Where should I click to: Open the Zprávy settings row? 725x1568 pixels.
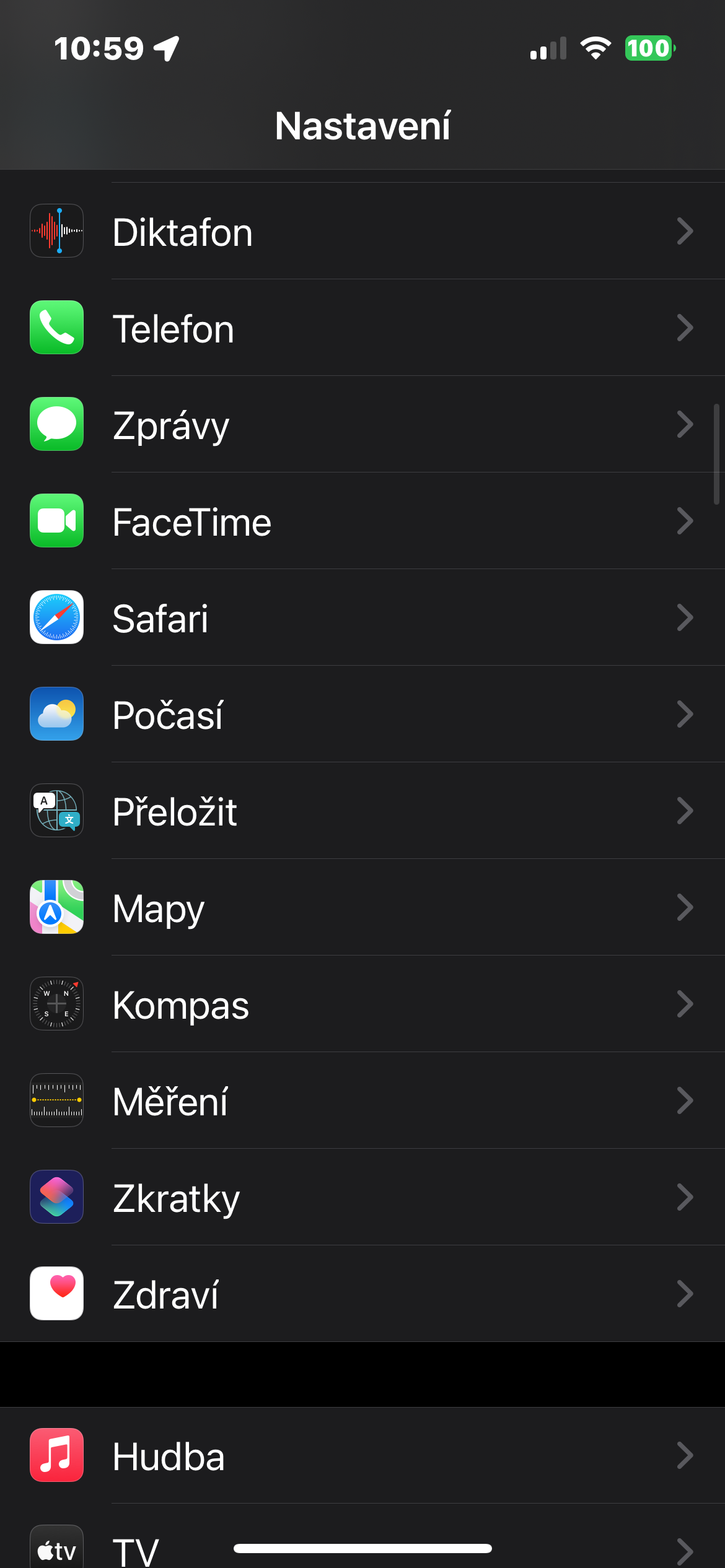[x=362, y=425]
